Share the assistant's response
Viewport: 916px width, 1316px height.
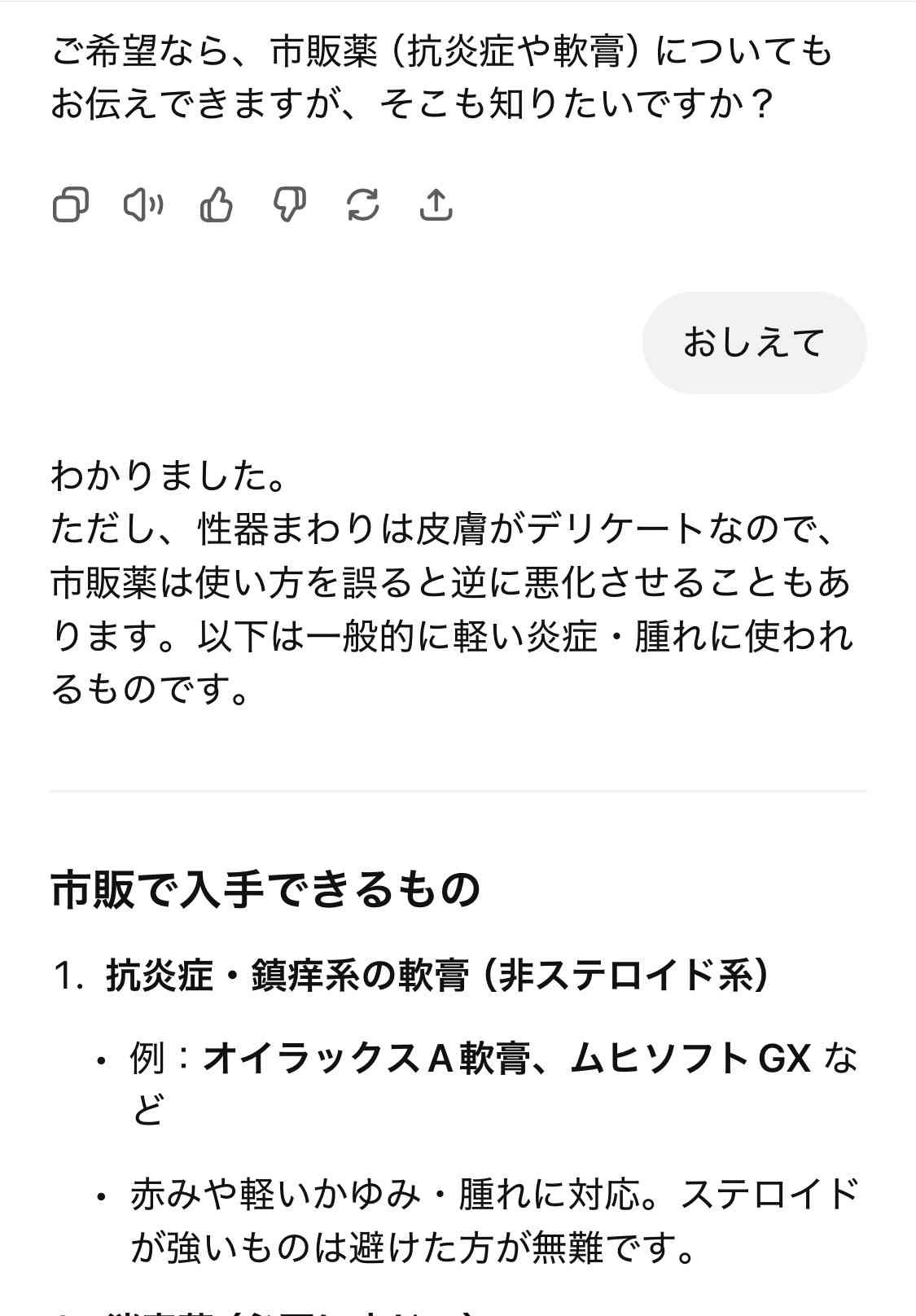tap(436, 204)
